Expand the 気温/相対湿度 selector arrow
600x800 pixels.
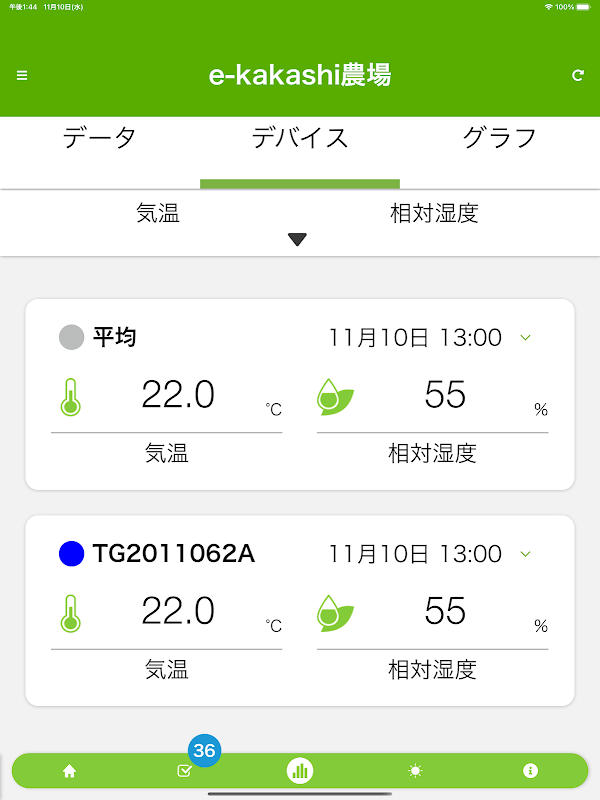point(297,239)
